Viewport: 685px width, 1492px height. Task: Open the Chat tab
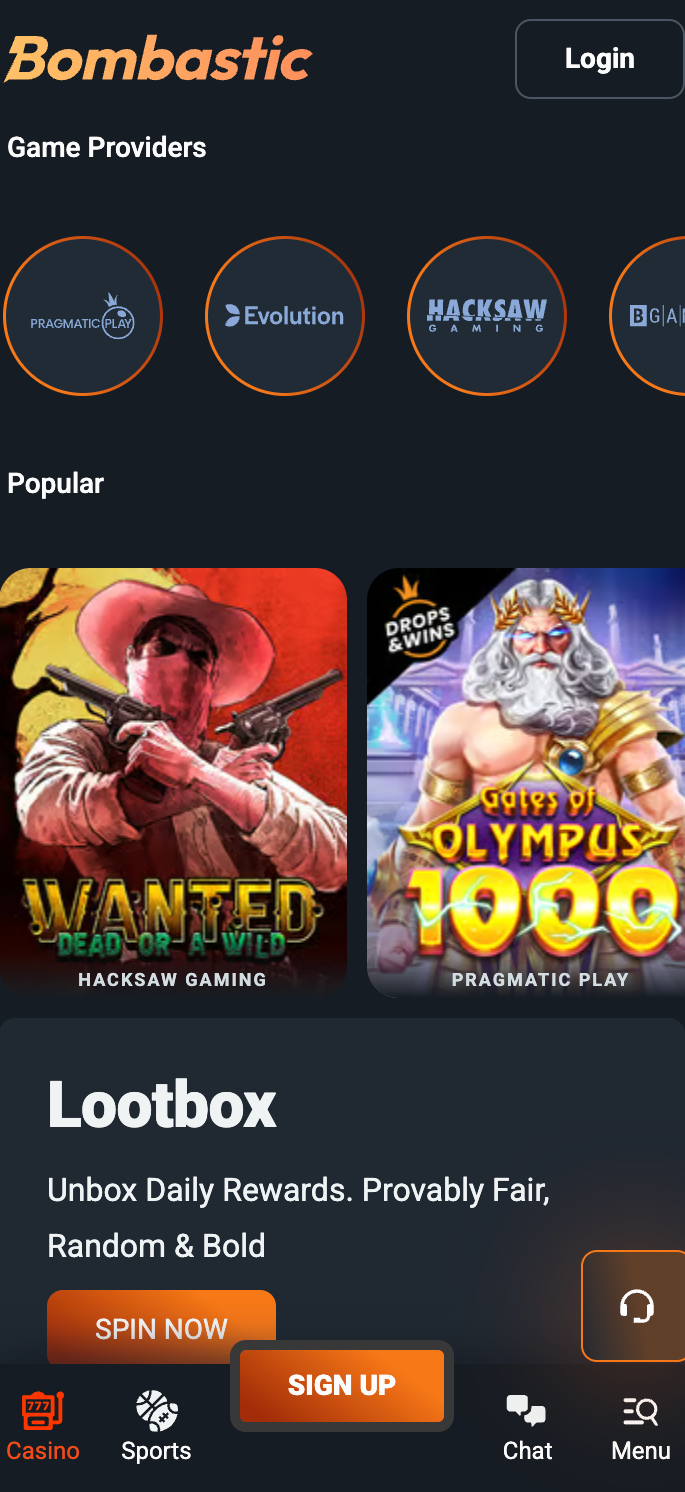click(x=527, y=1427)
